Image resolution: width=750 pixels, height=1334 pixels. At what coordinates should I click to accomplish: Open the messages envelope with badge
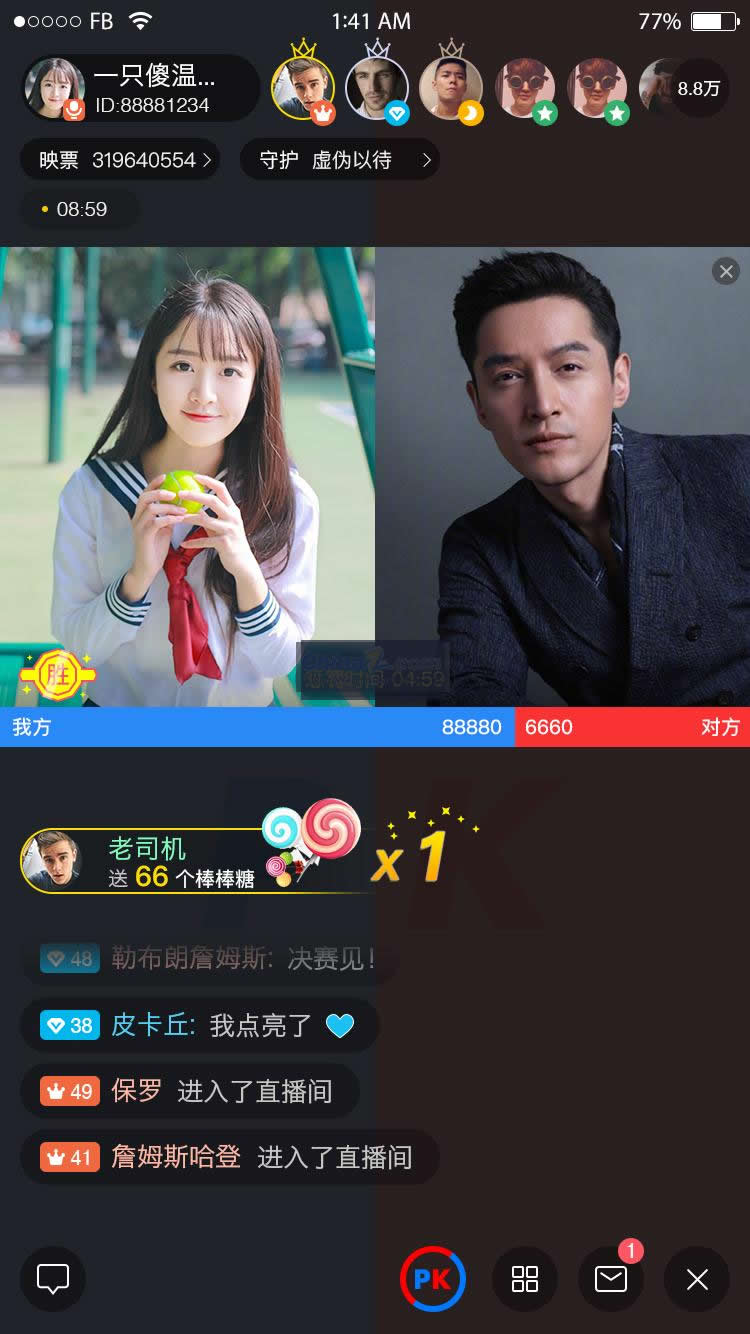click(x=611, y=1279)
